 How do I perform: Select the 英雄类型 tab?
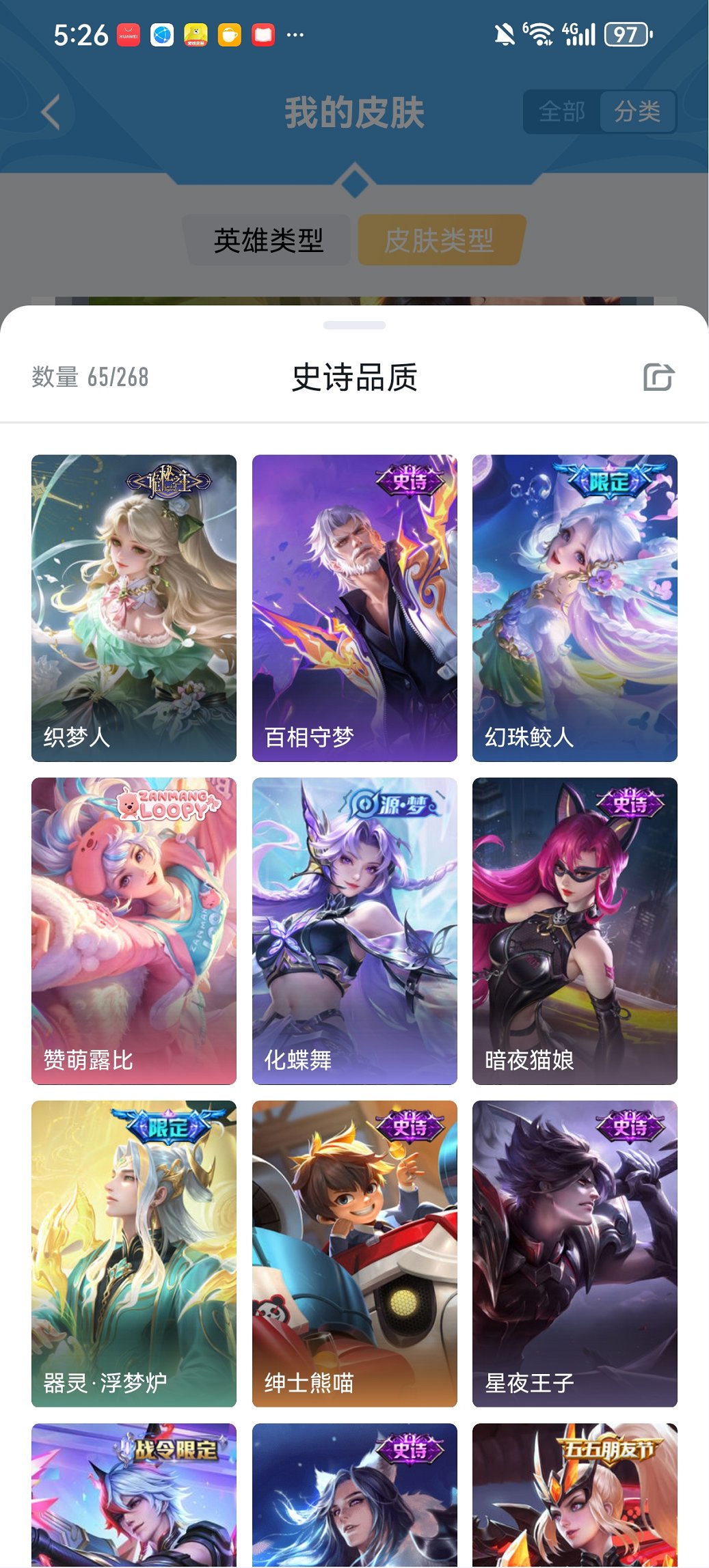pyautogui.click(x=268, y=240)
